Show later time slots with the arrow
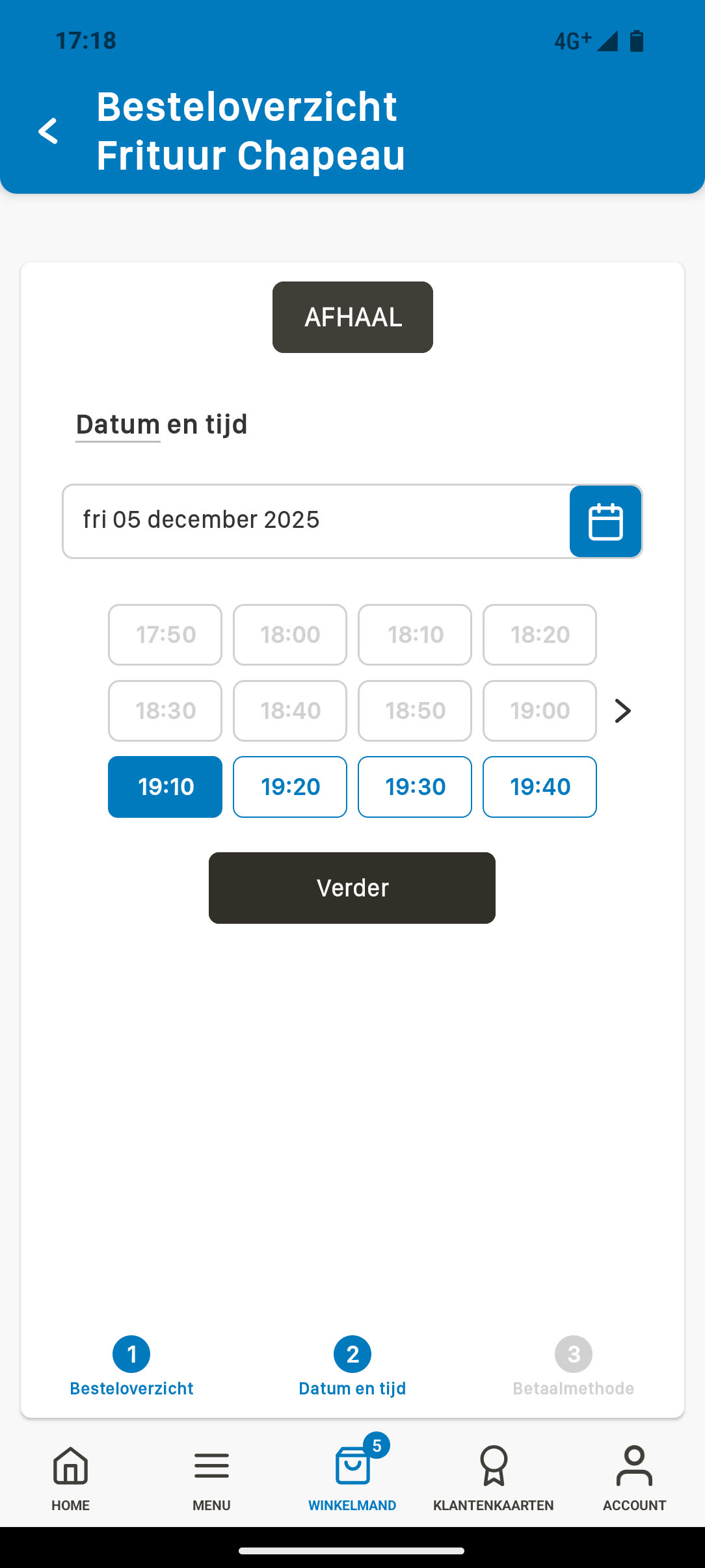The image size is (705, 1568). pyautogui.click(x=622, y=711)
